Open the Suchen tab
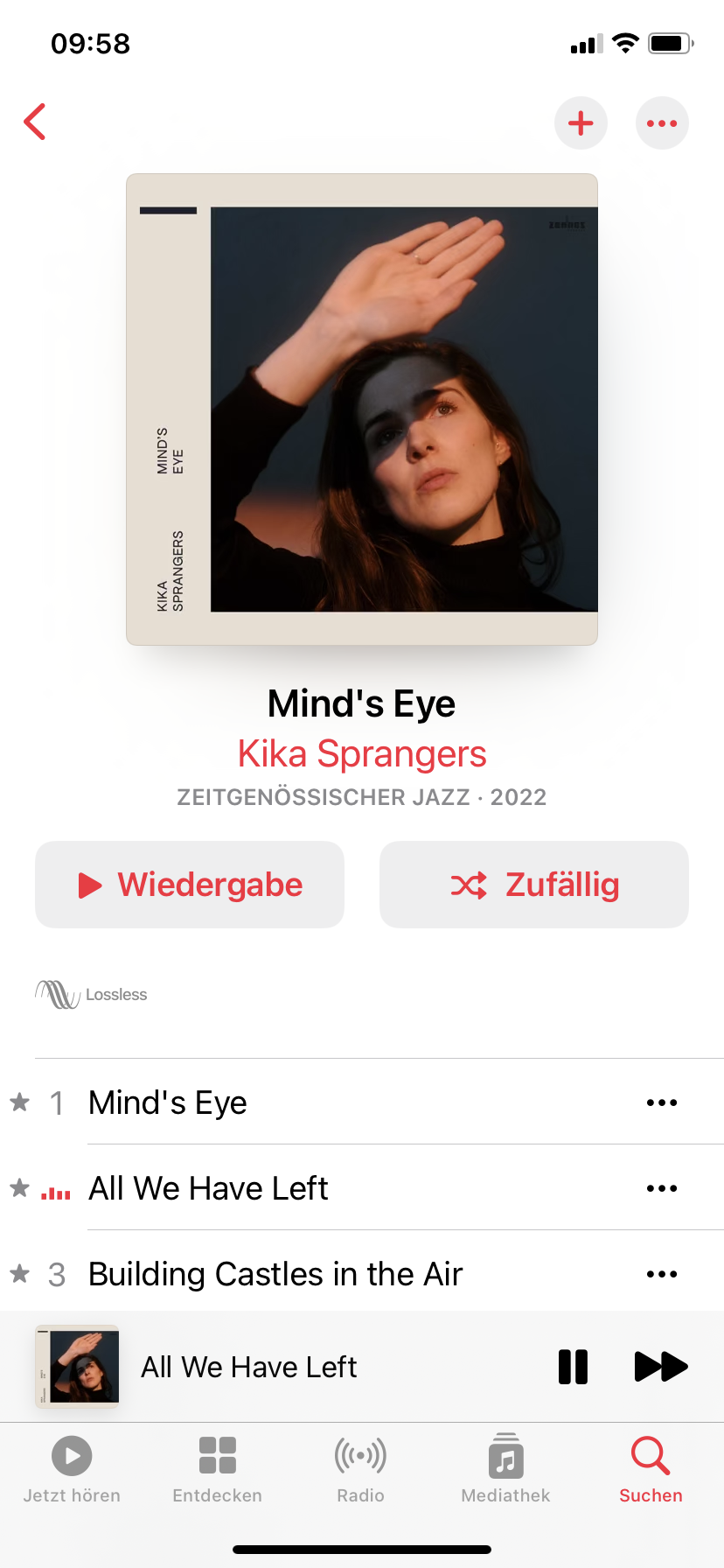This screenshot has width=724, height=1568. tap(651, 1470)
